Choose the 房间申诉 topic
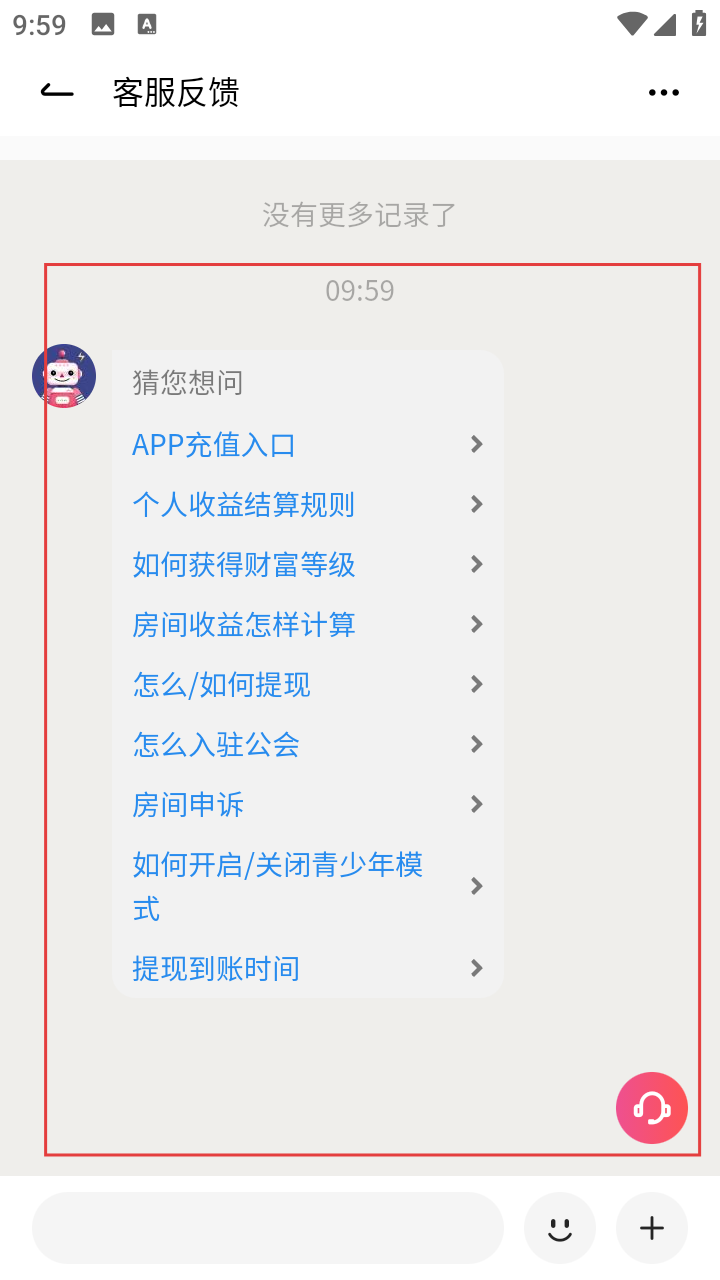 point(307,805)
